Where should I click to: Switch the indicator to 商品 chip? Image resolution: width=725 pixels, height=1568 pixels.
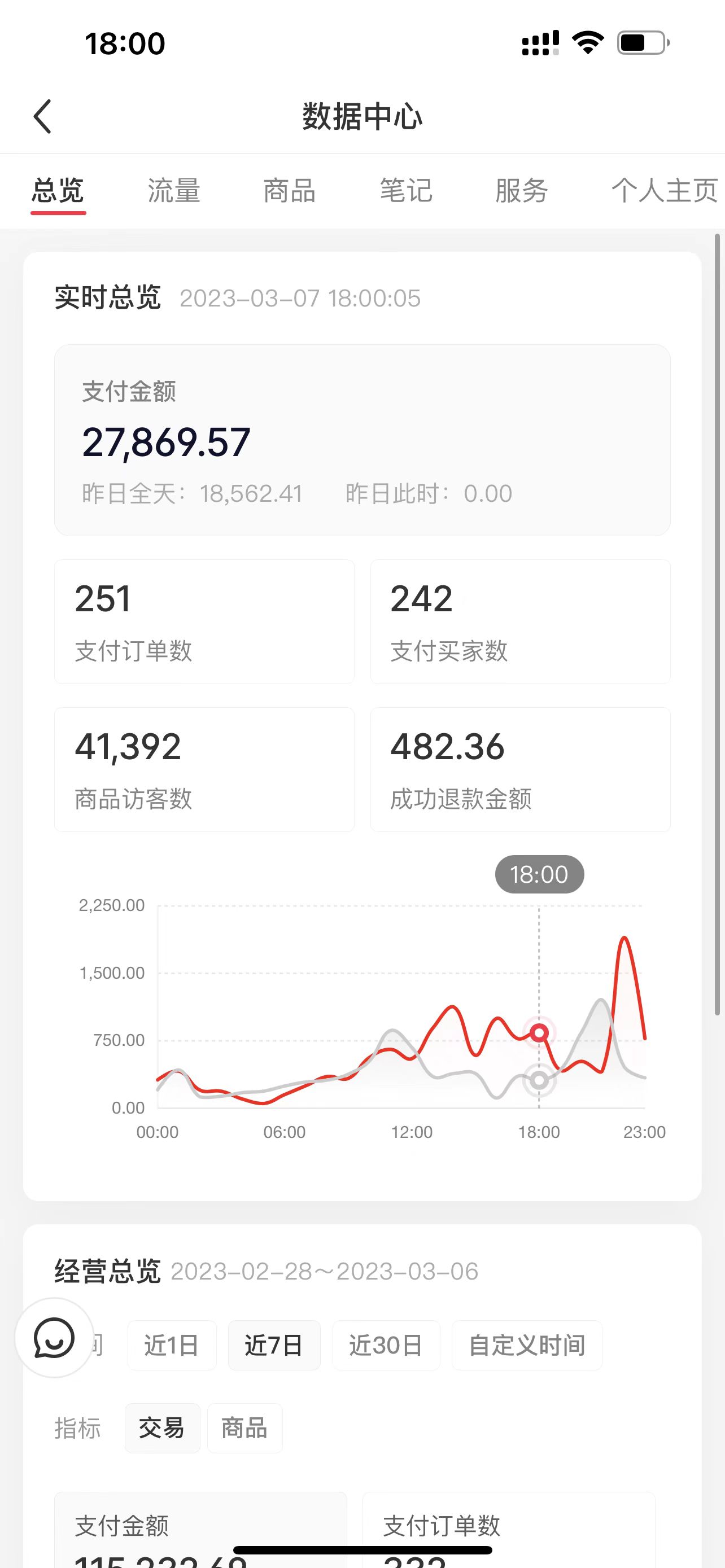coord(244,1428)
